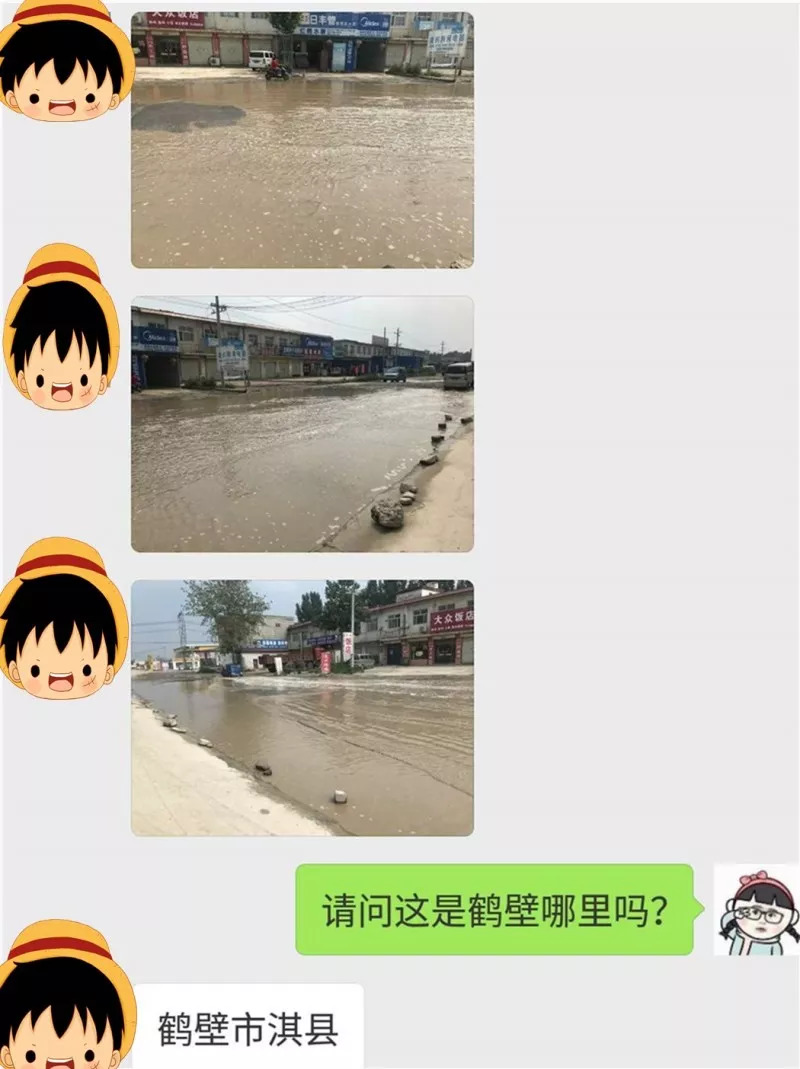The height and width of the screenshot is (1069, 800).
Task: Open the photo with tree and 大众饭店 building
Action: pyautogui.click(x=302, y=708)
